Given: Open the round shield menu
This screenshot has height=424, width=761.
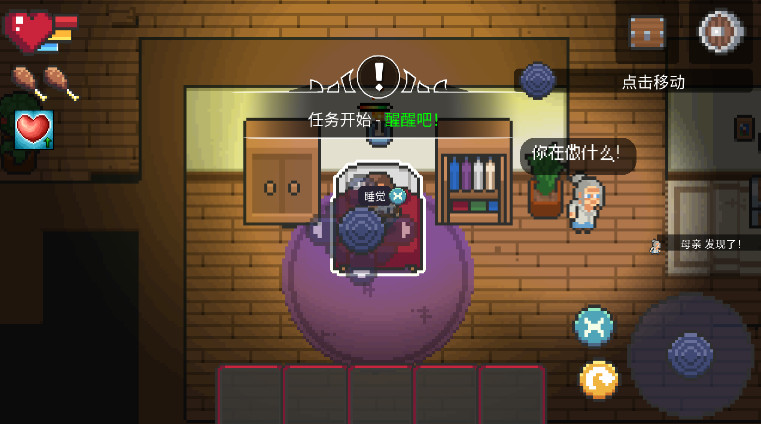Looking at the screenshot, I should click(719, 30).
